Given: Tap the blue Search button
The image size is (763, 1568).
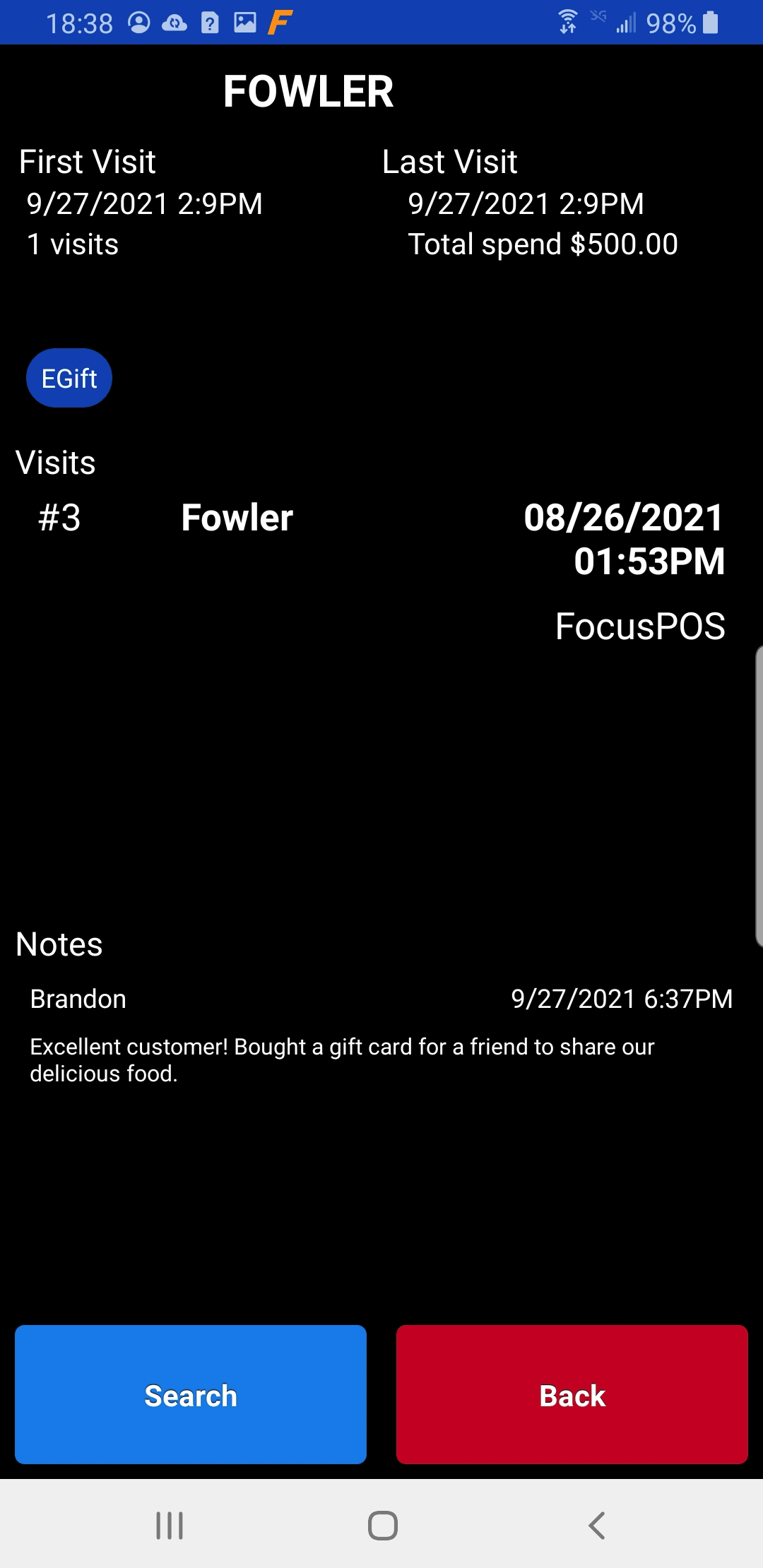Looking at the screenshot, I should click(x=191, y=1394).
